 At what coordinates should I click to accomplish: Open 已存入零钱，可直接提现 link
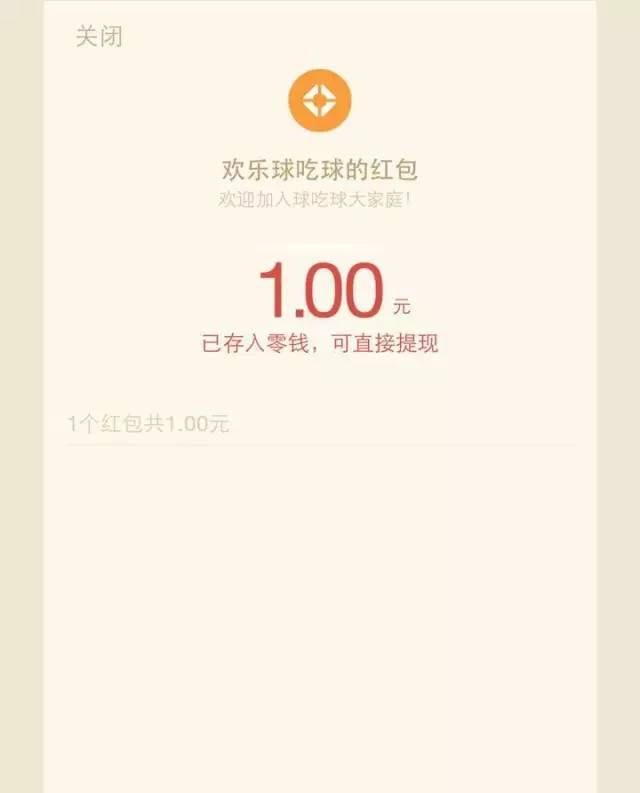[320, 344]
